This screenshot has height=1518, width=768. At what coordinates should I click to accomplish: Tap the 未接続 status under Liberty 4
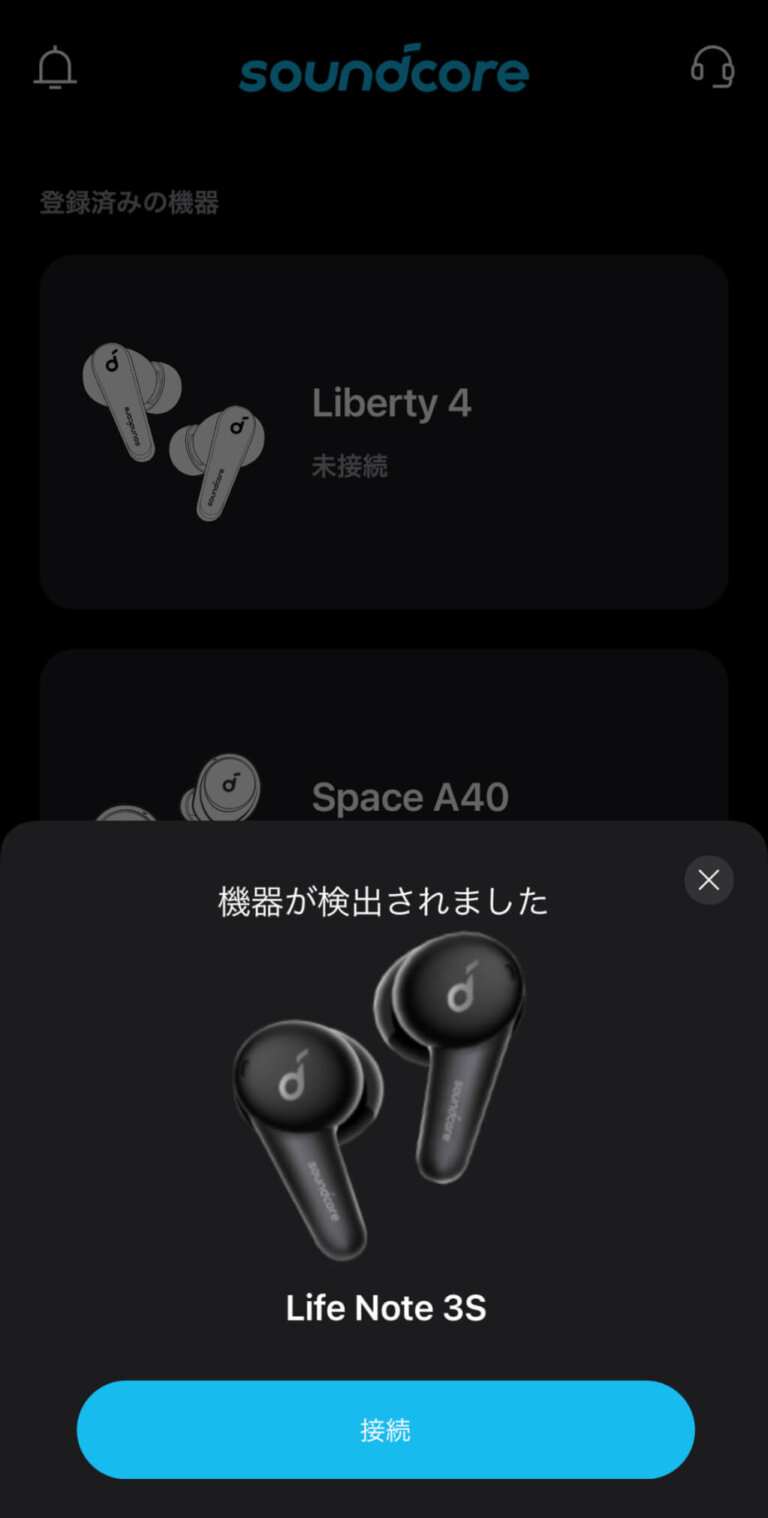(350, 466)
